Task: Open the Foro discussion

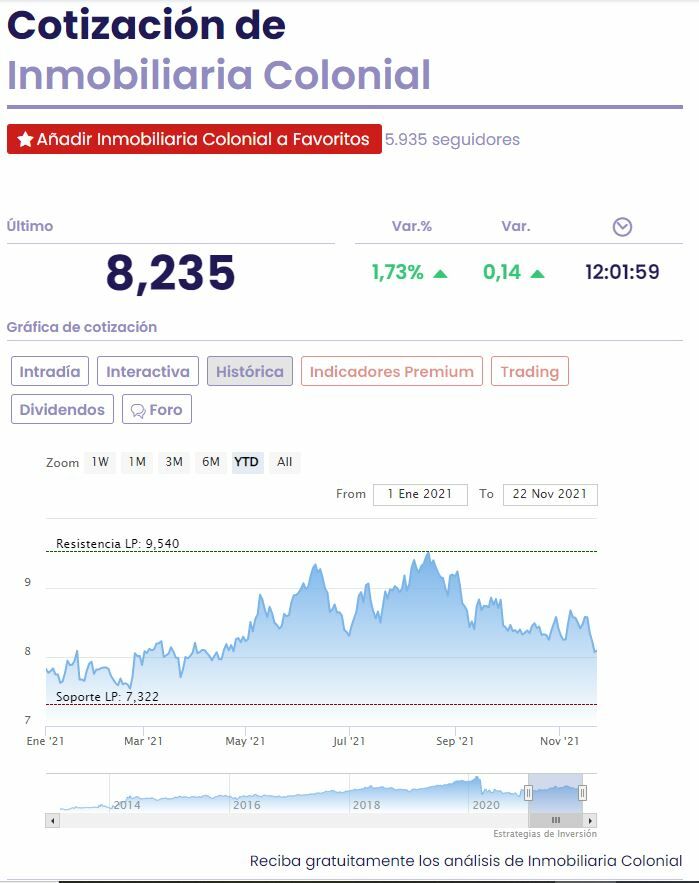Action: [157, 409]
